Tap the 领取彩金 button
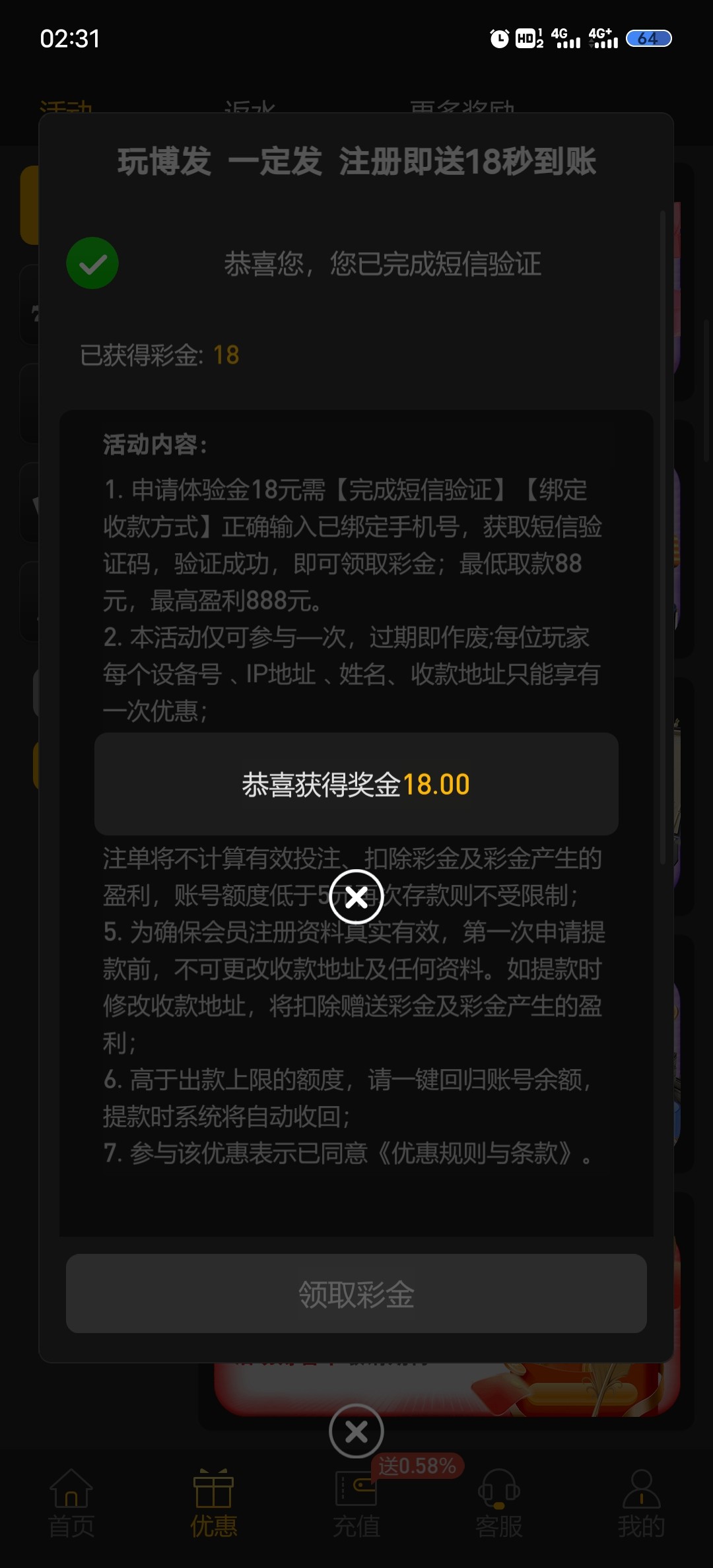 pyautogui.click(x=356, y=1293)
